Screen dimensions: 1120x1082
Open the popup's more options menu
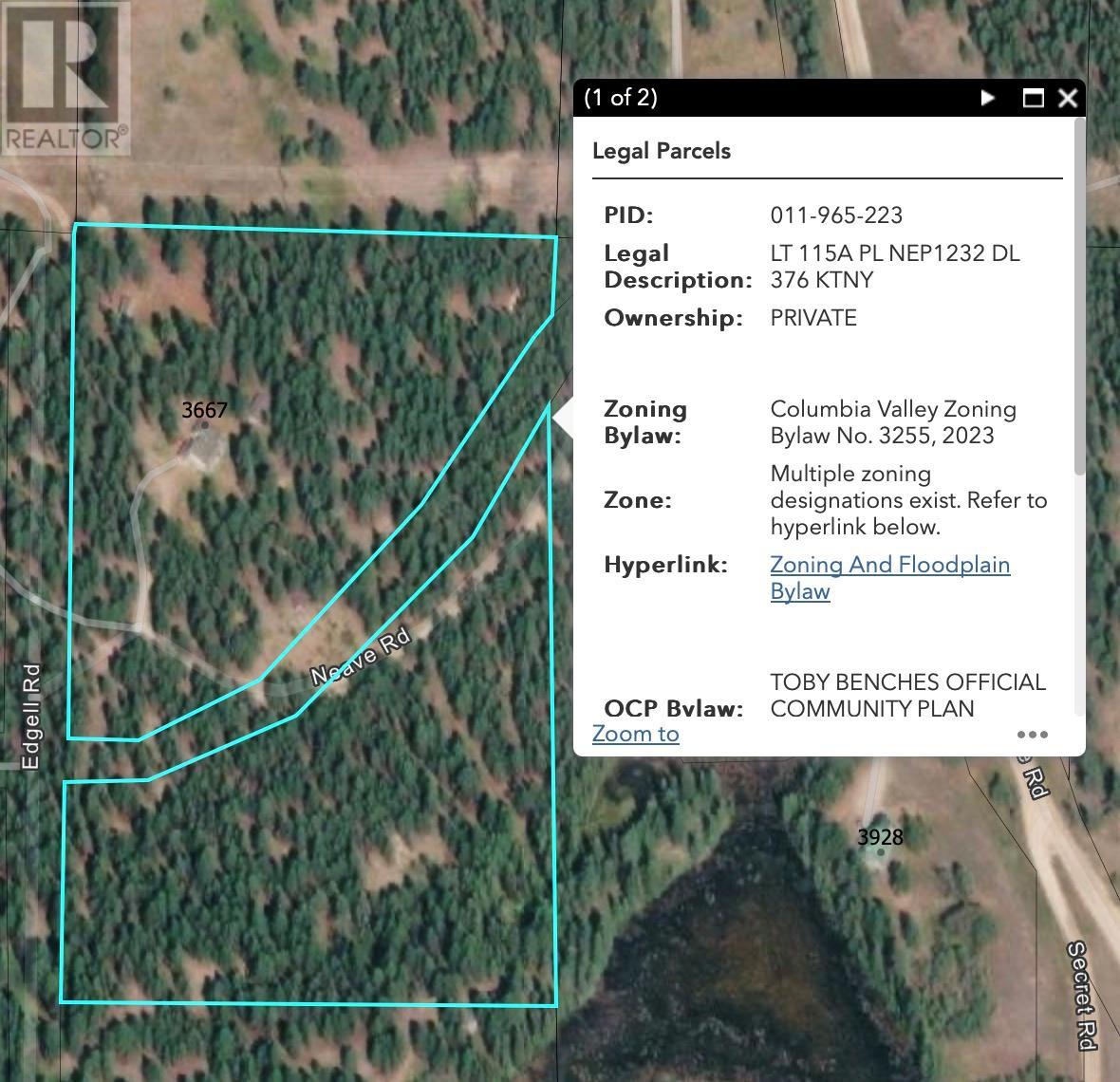[x=1032, y=735]
